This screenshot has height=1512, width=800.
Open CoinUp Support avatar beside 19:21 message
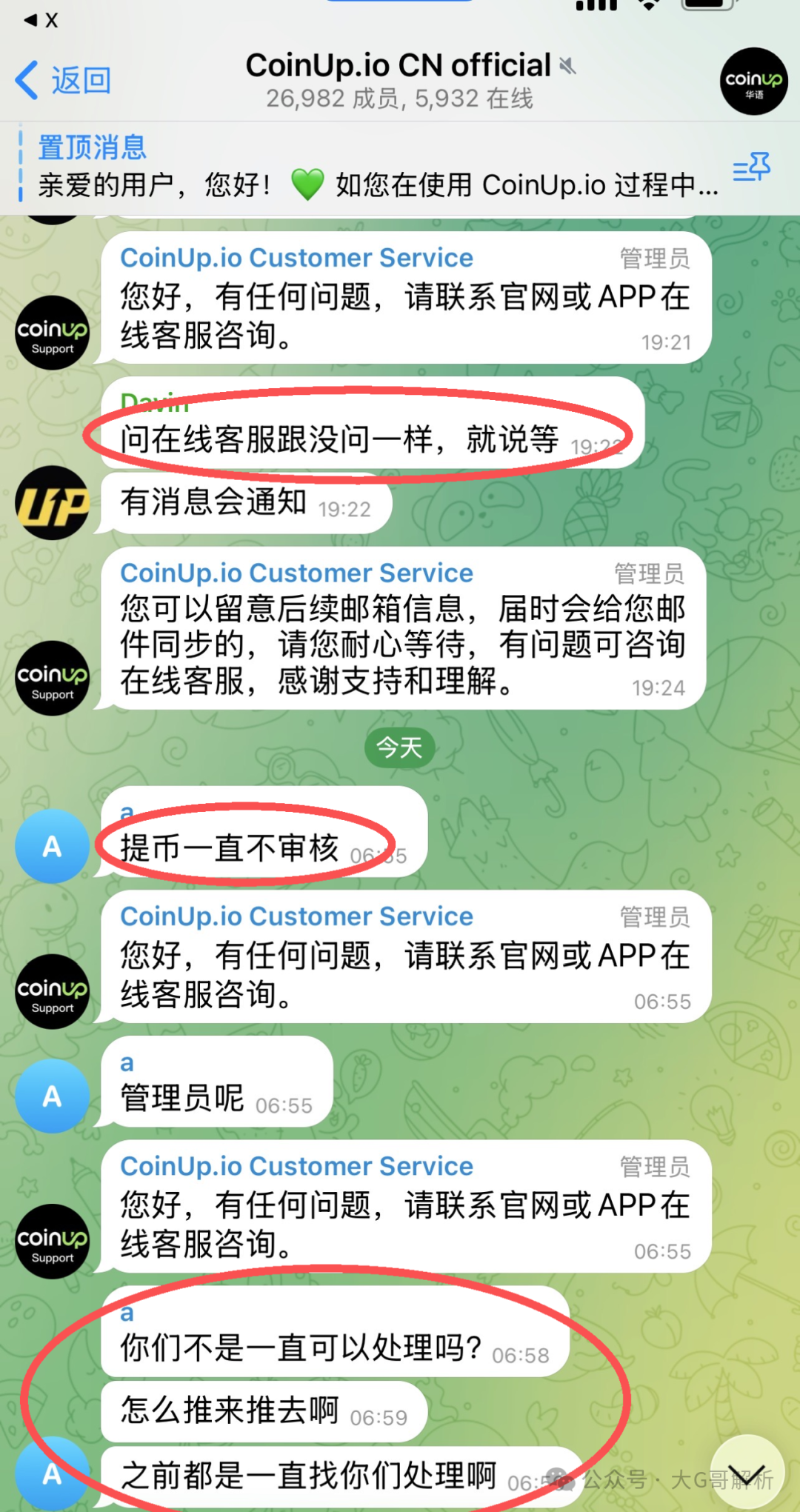(53, 333)
